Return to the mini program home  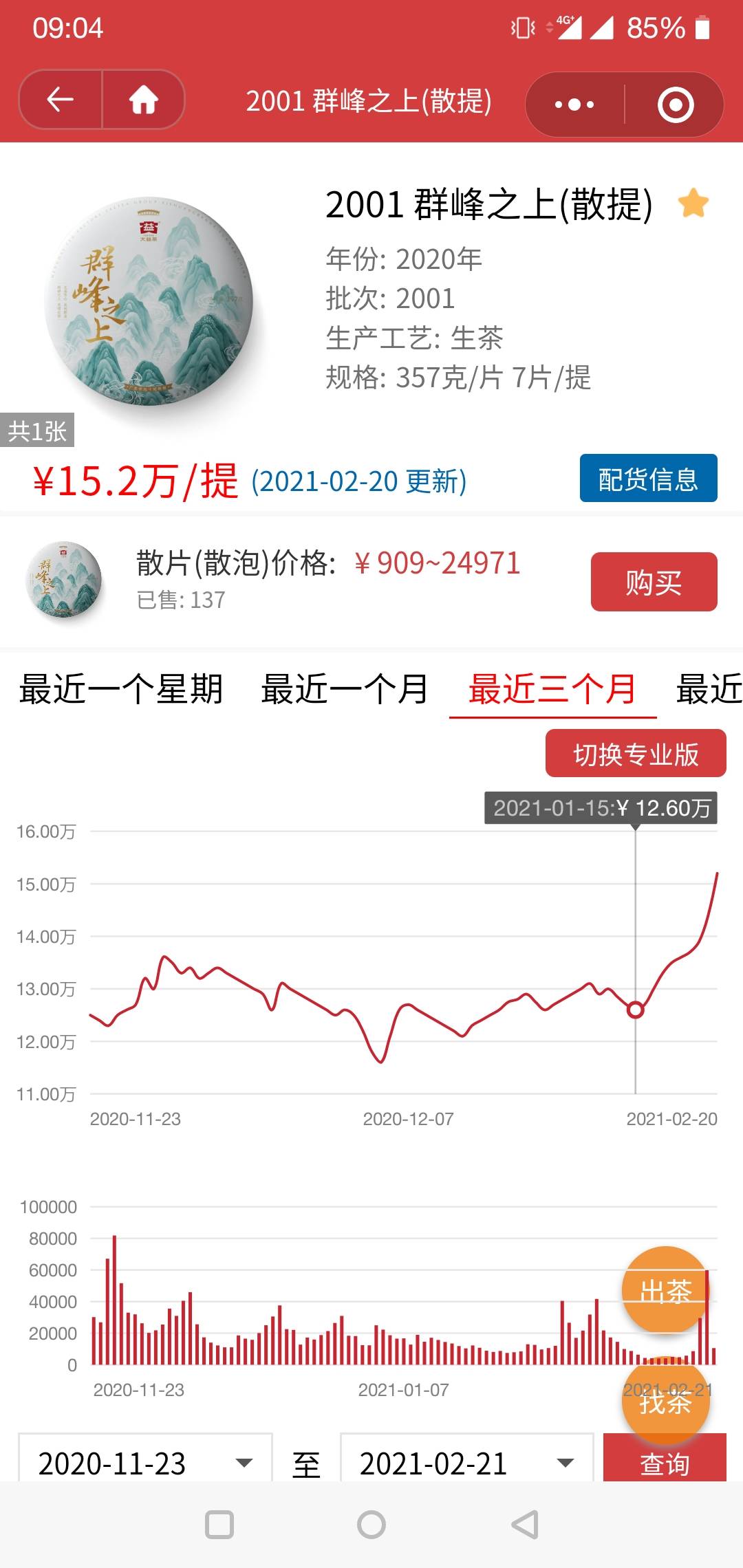pyautogui.click(x=144, y=100)
